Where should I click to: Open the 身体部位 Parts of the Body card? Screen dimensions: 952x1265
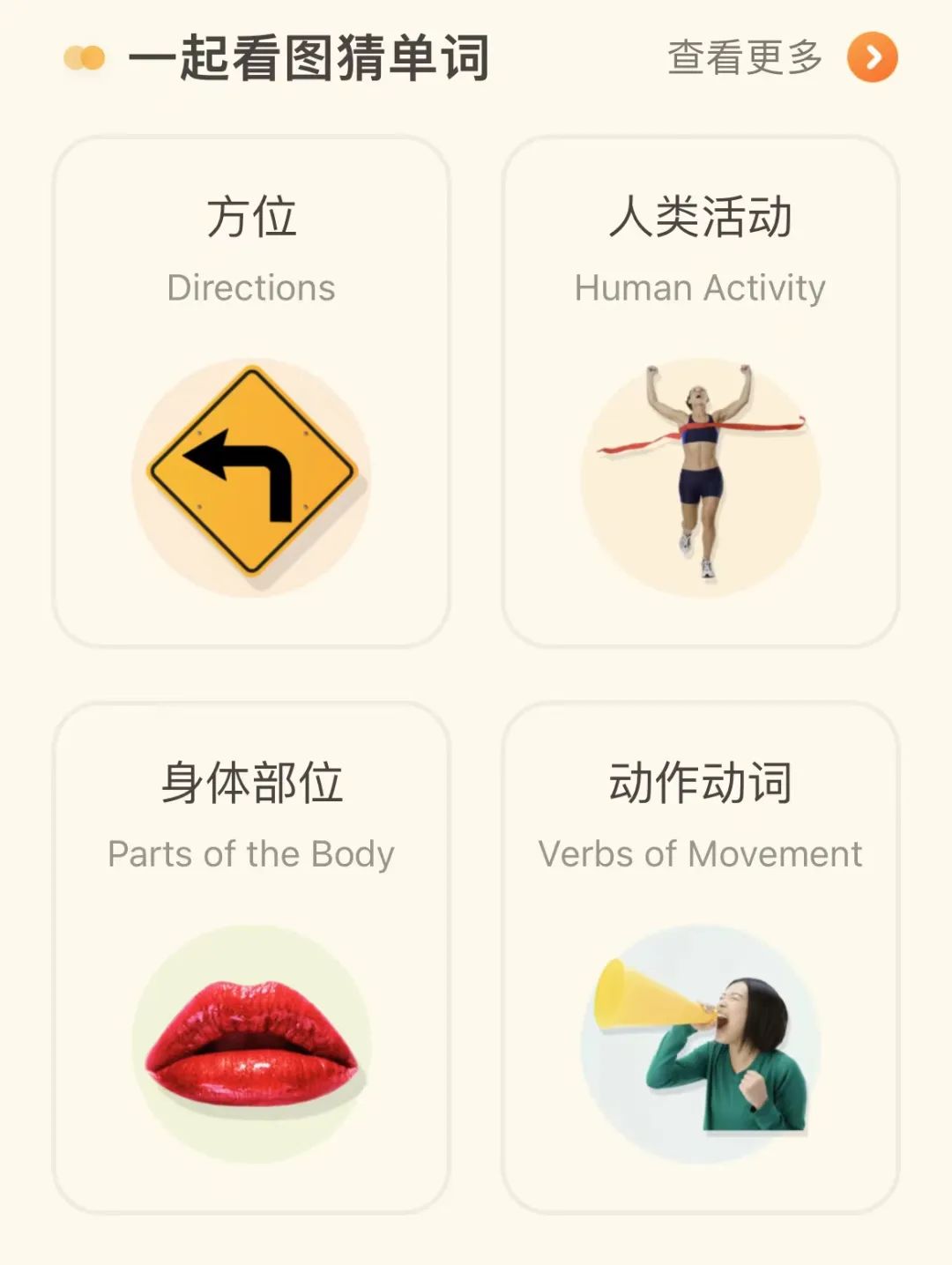click(x=251, y=952)
